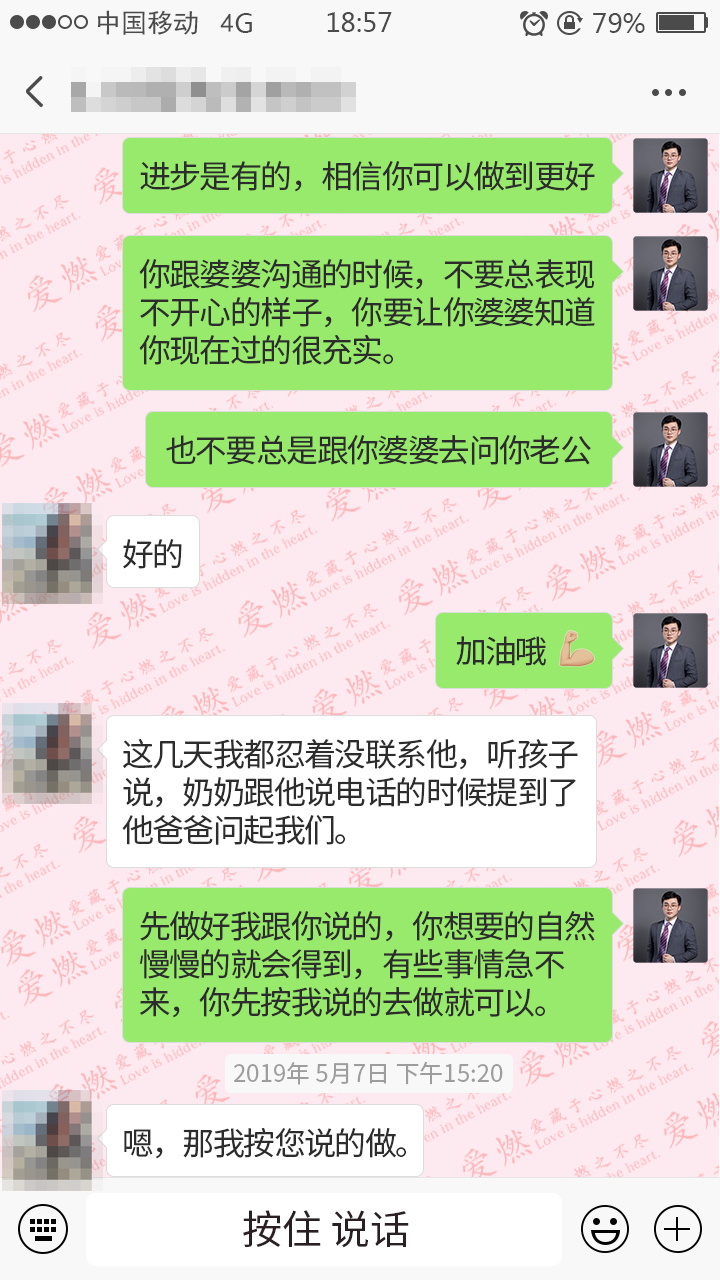Tap the 按住 说话 voice button
Screen dimensions: 720x1280
tap(324, 1229)
